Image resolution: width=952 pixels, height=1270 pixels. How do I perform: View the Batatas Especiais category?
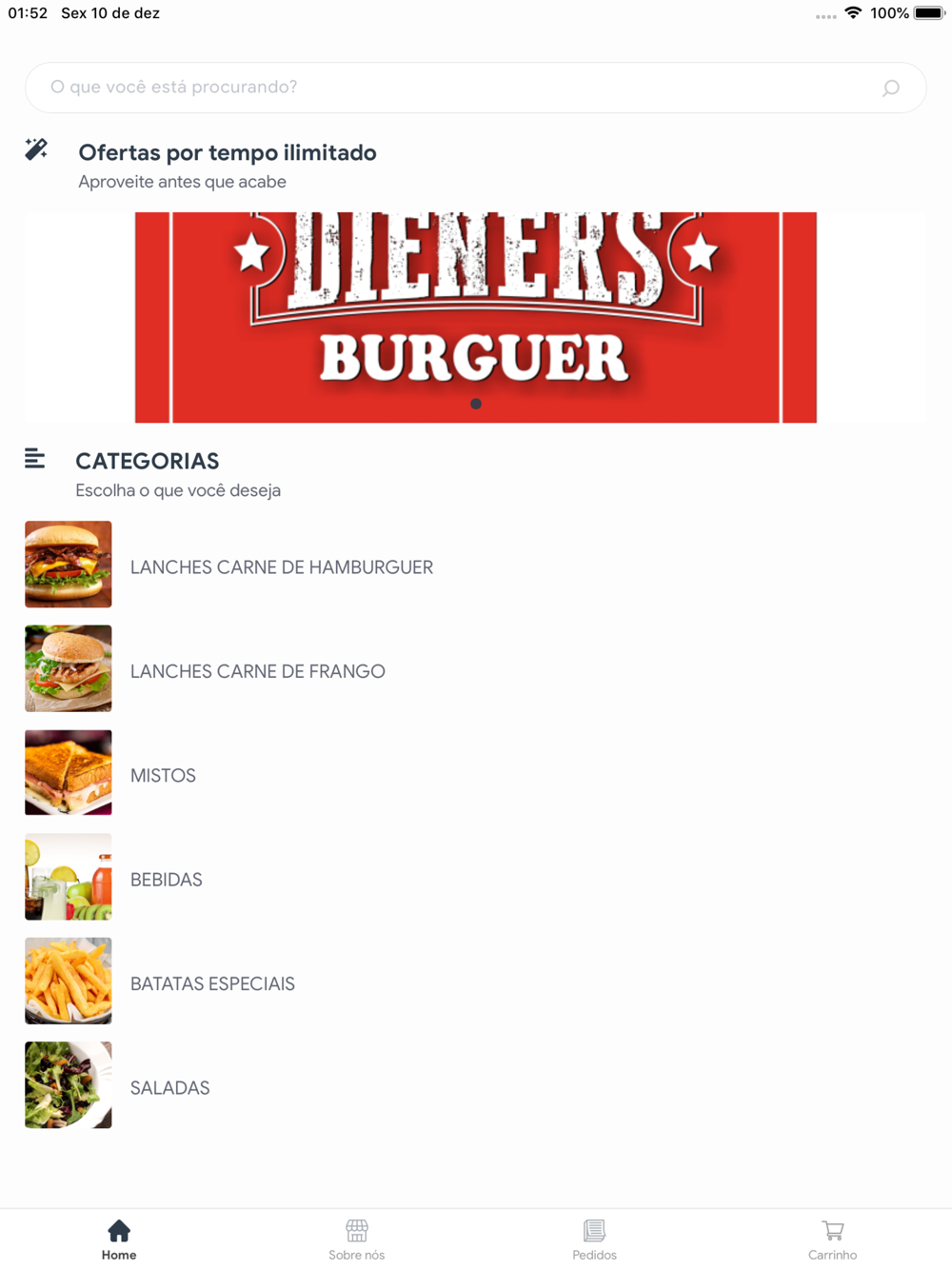212,983
